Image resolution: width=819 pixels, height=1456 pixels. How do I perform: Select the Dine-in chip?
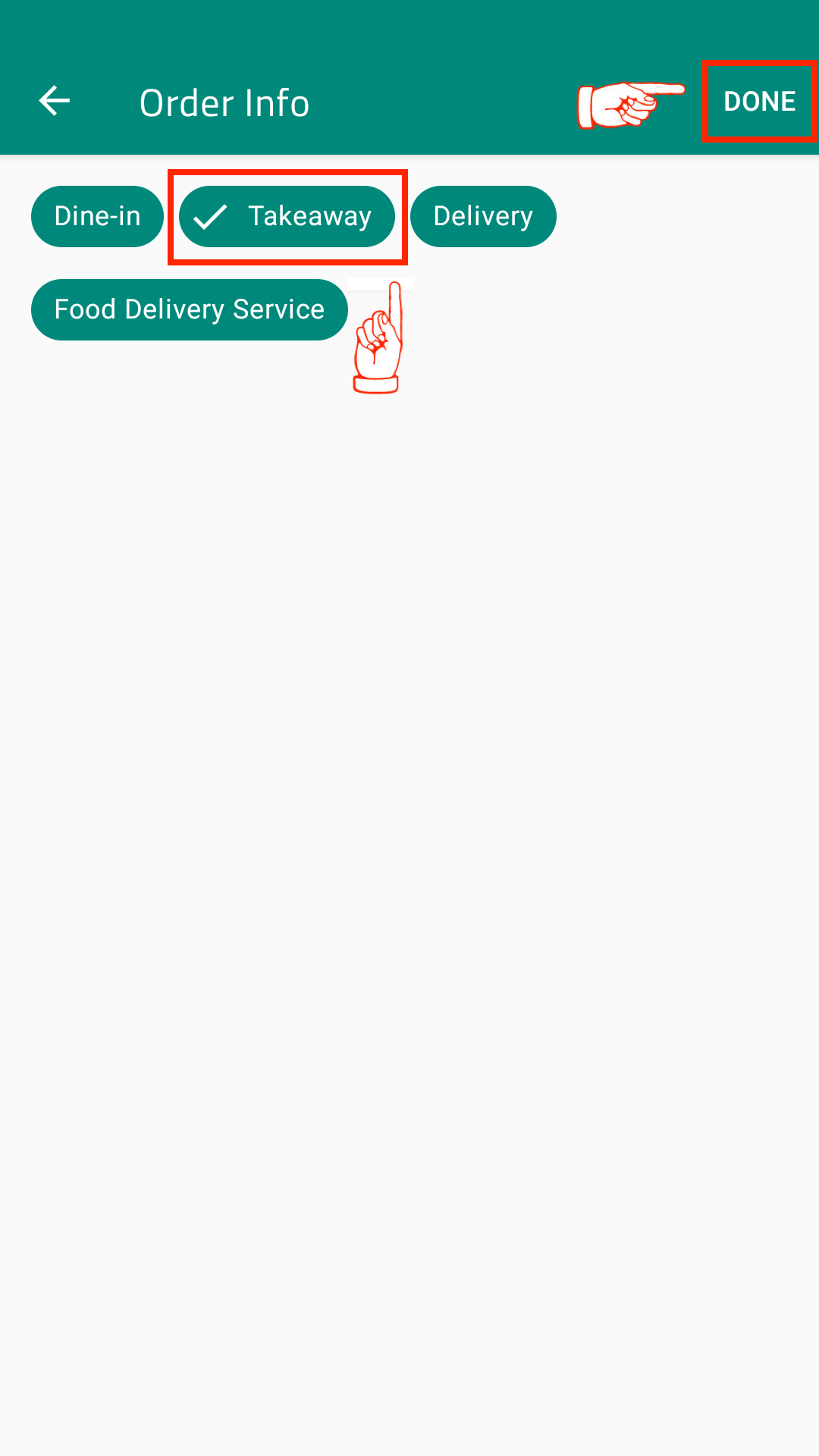pos(97,217)
